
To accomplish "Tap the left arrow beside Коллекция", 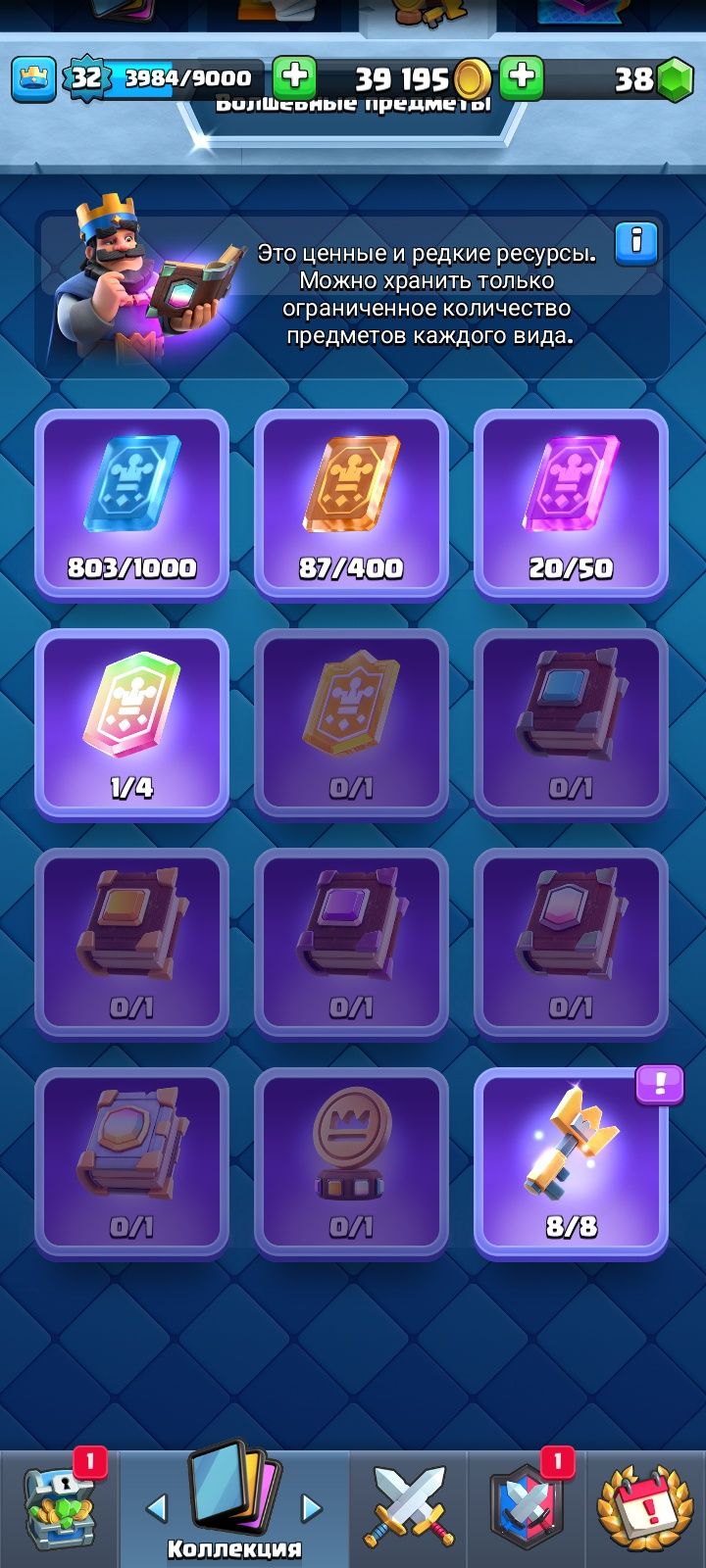I will point(157,1507).
